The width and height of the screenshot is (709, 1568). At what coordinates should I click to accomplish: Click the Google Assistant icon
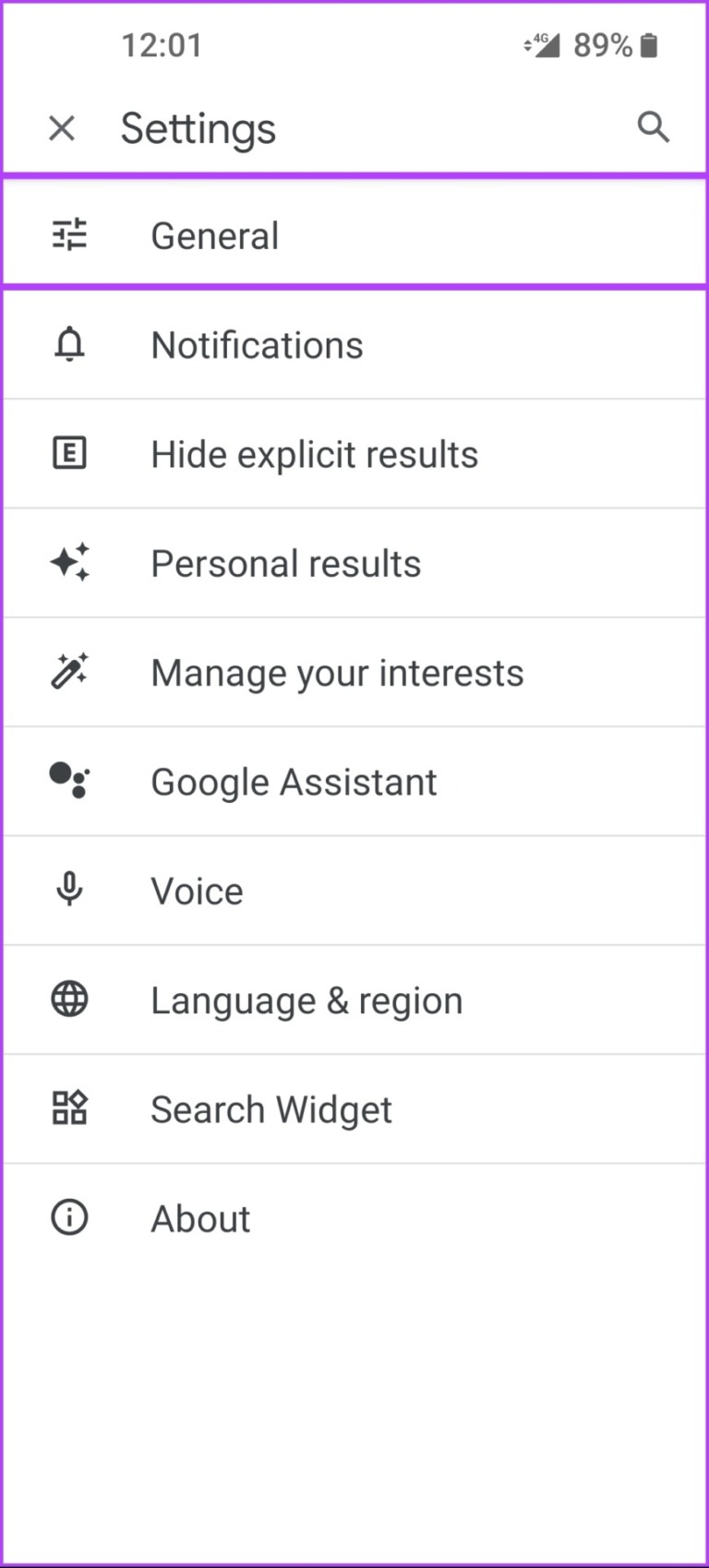click(x=69, y=781)
